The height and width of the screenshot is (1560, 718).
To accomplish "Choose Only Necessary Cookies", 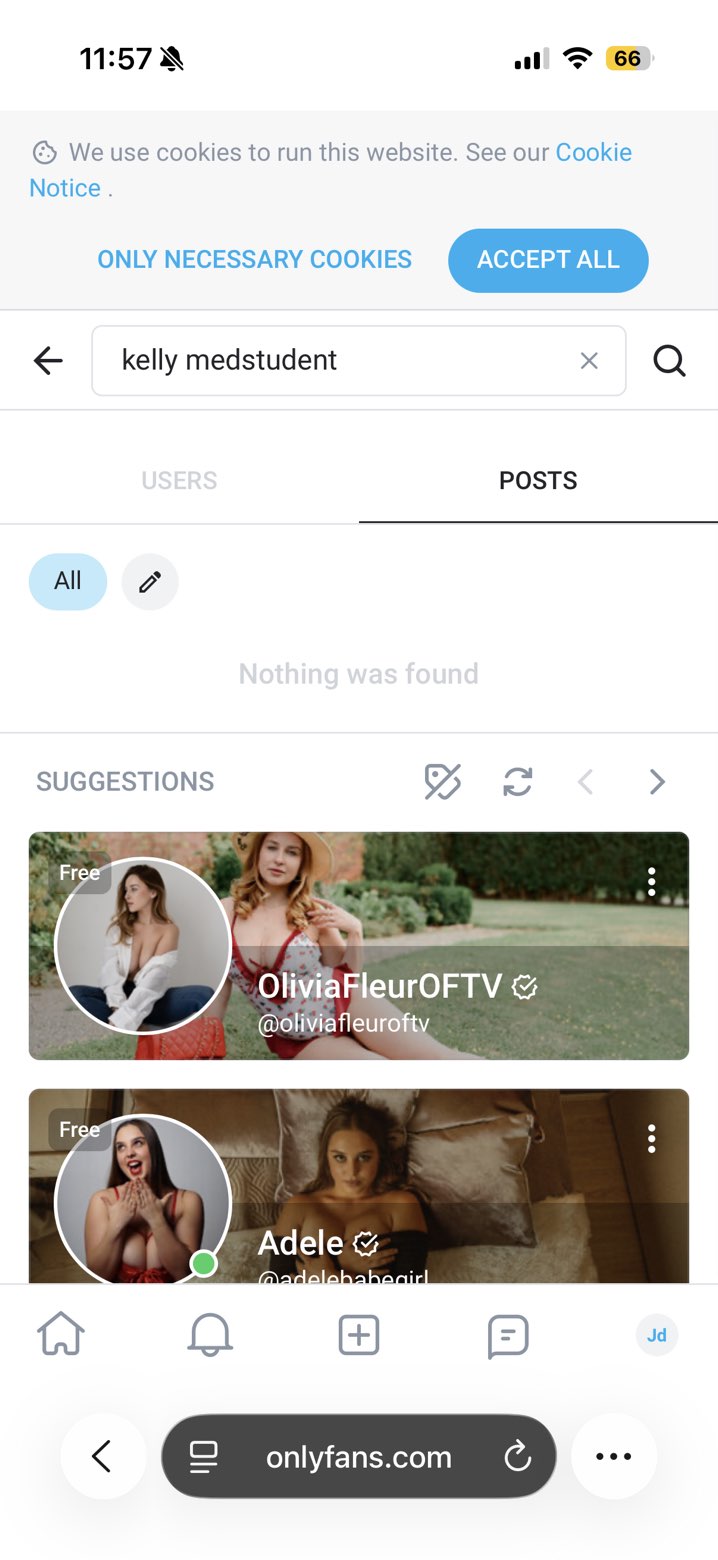I will coord(254,260).
